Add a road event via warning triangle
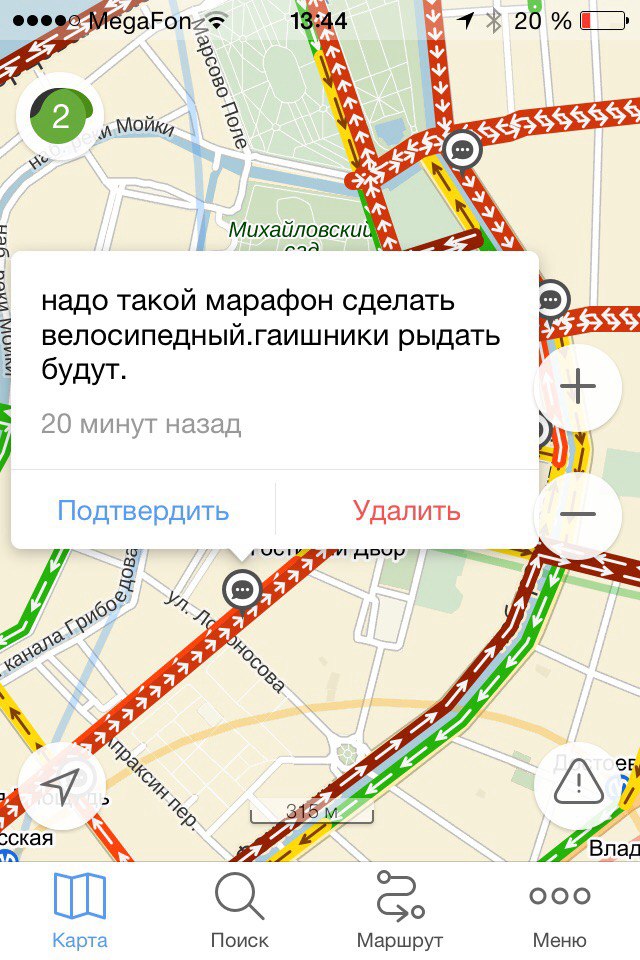The image size is (640, 960). [578, 788]
